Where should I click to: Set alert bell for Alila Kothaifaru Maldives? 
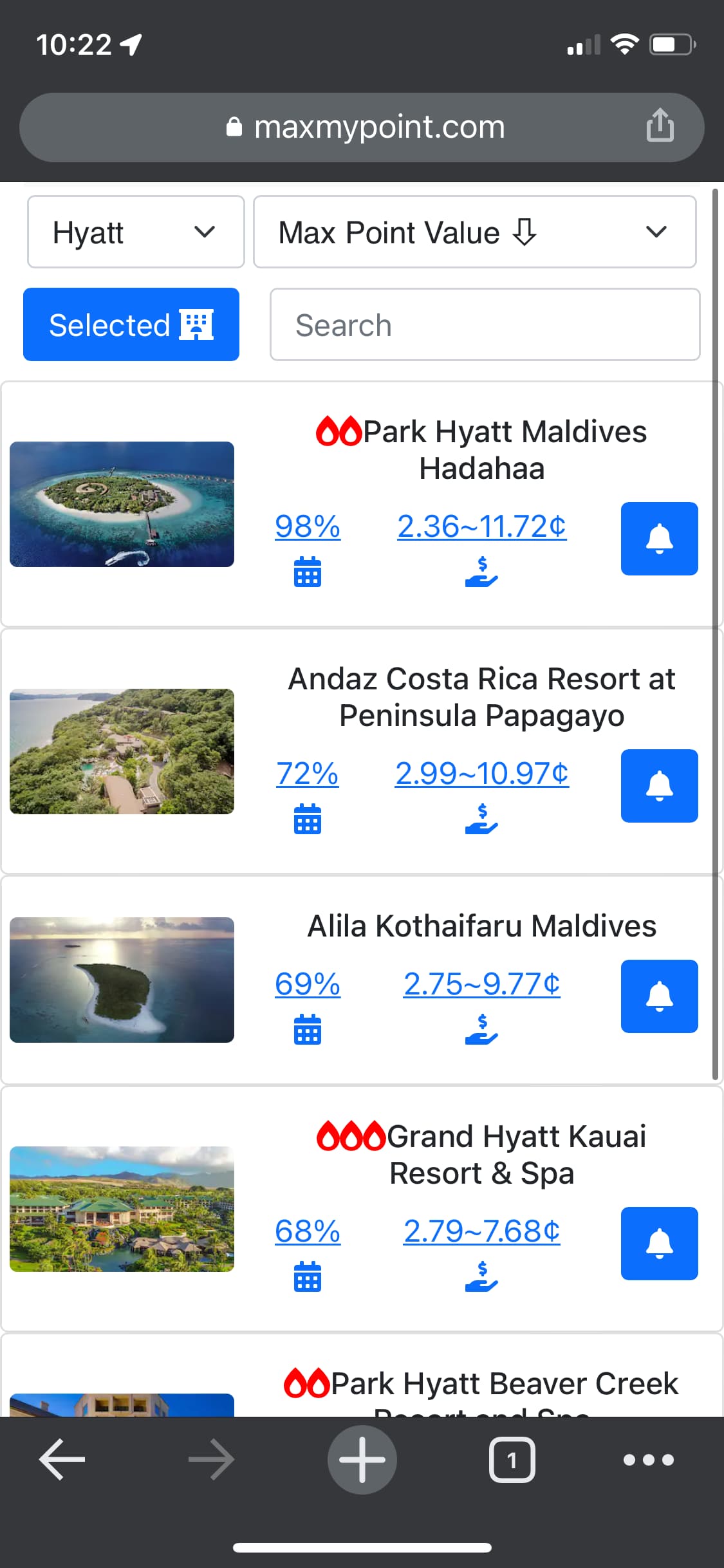pos(659,996)
